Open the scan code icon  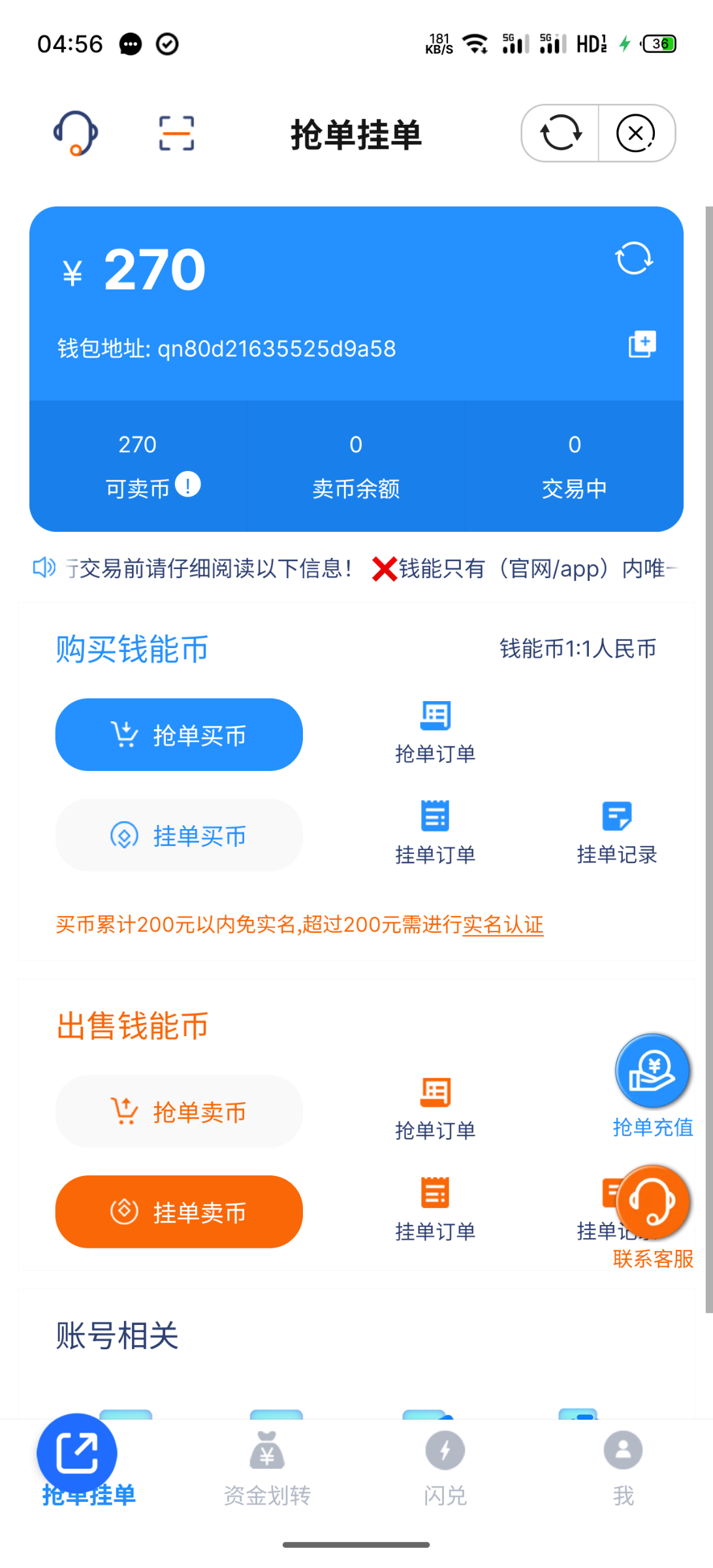pos(176,133)
